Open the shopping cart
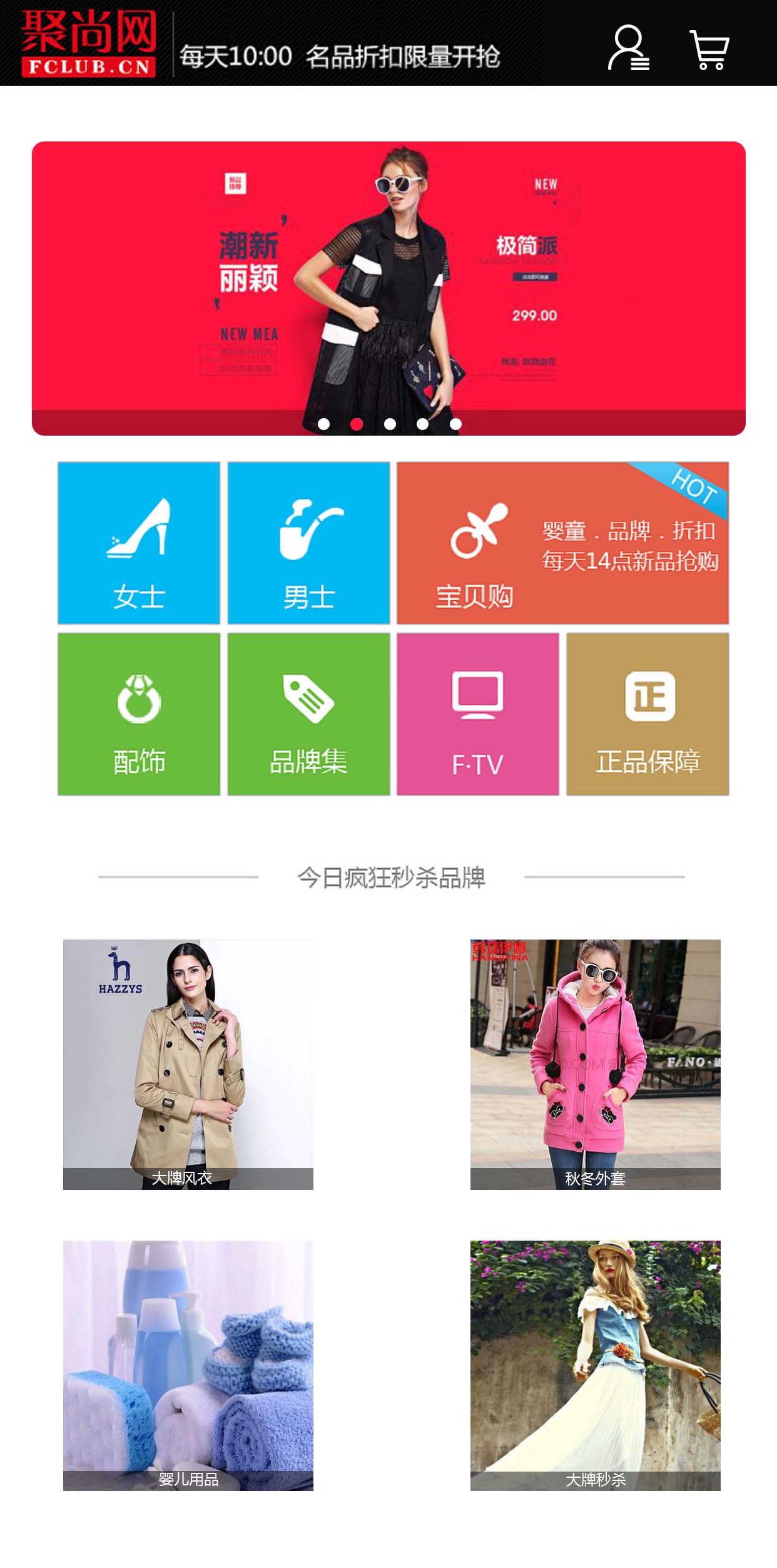This screenshot has height=1568, width=777. [709, 49]
